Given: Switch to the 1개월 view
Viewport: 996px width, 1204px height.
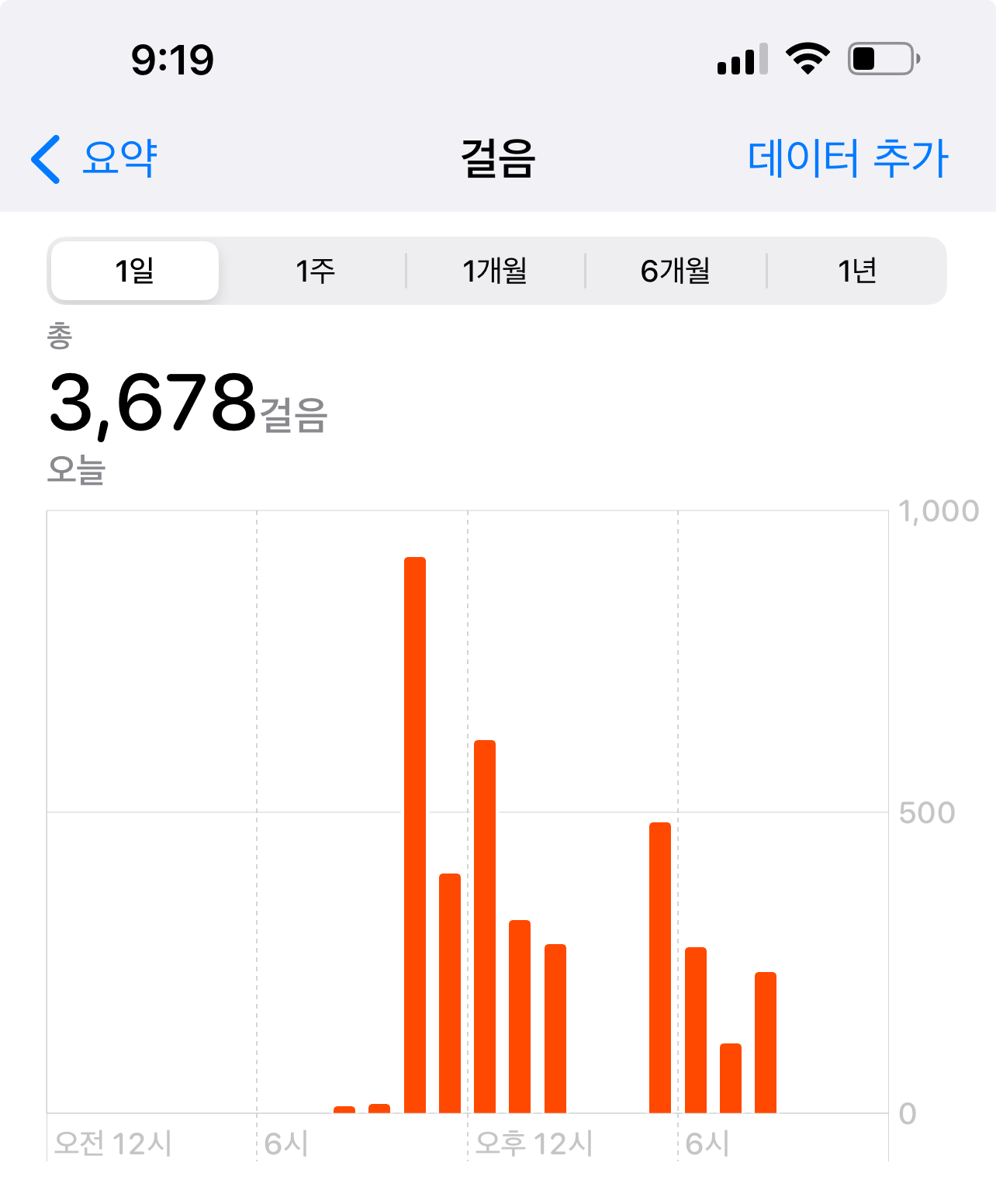Looking at the screenshot, I should 495,271.
